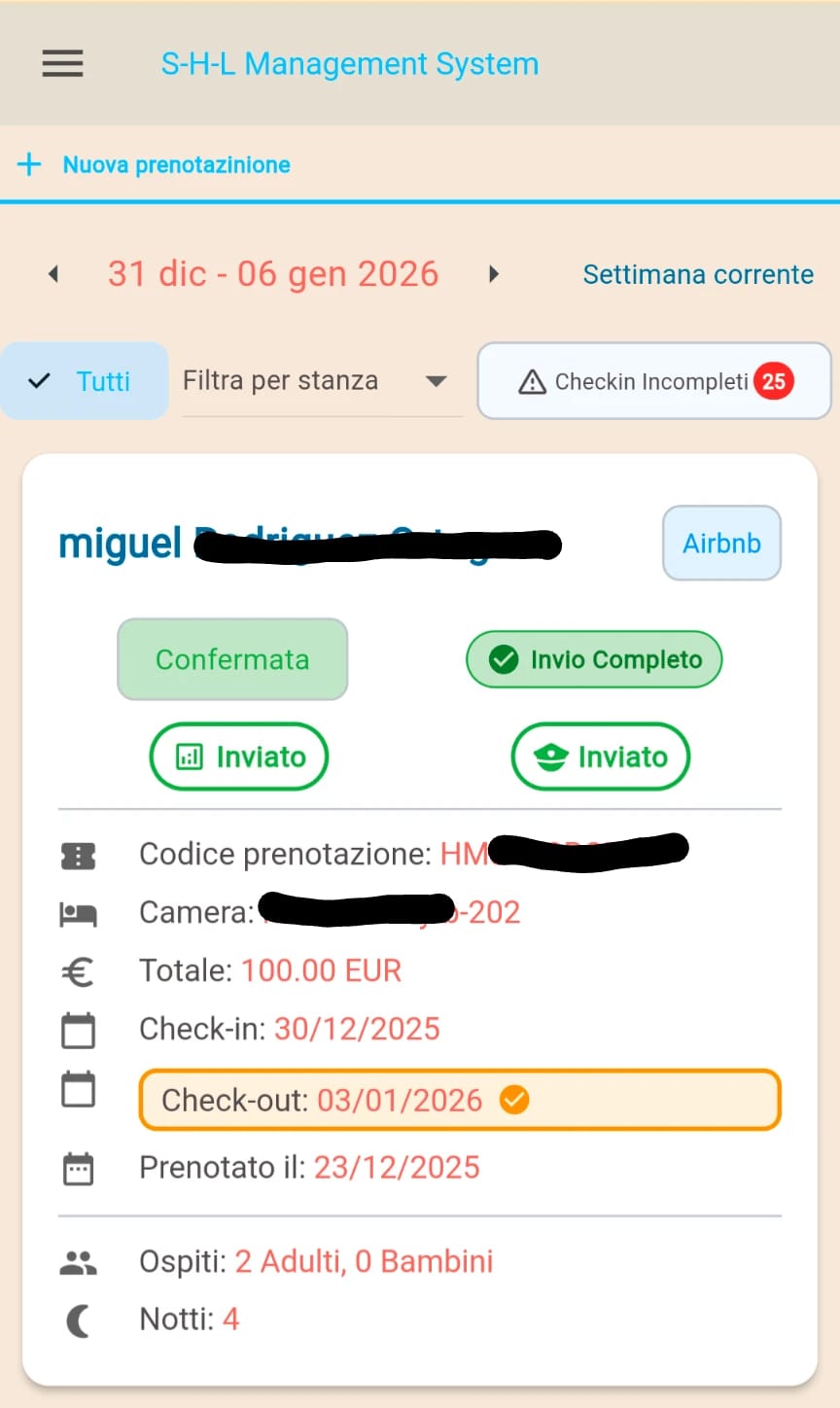Select the Airbnb channel chip
Image resolution: width=840 pixels, height=1408 pixels.
coord(721,543)
